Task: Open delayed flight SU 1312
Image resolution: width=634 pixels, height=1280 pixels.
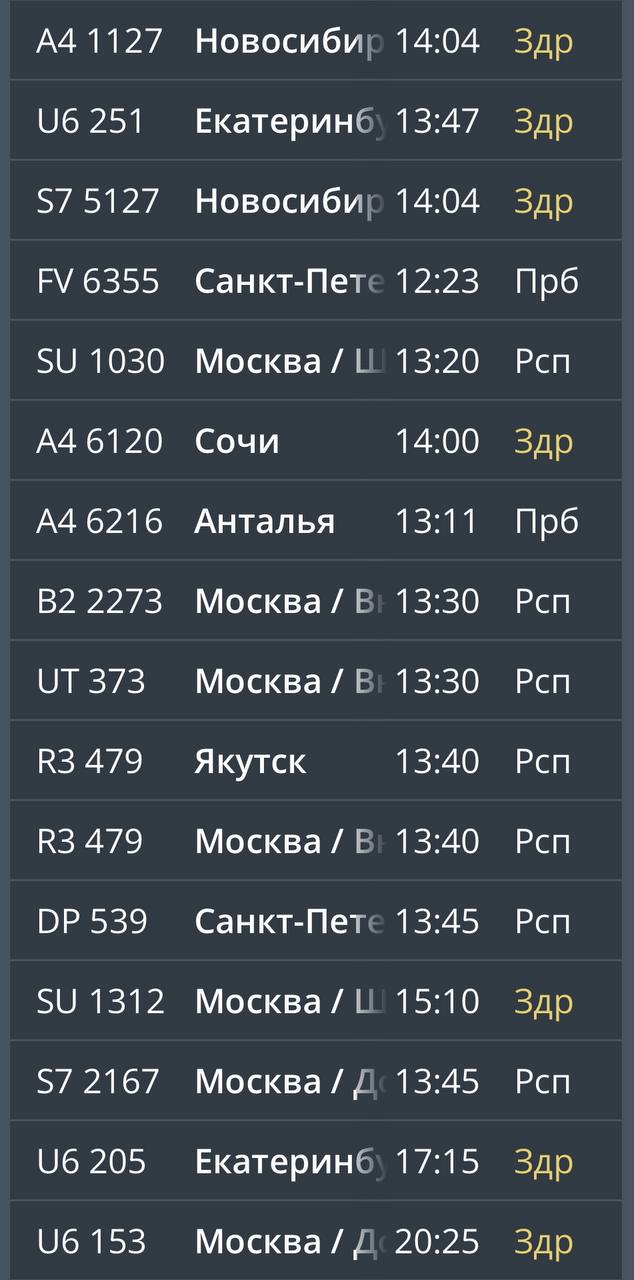Action: coord(317,1001)
